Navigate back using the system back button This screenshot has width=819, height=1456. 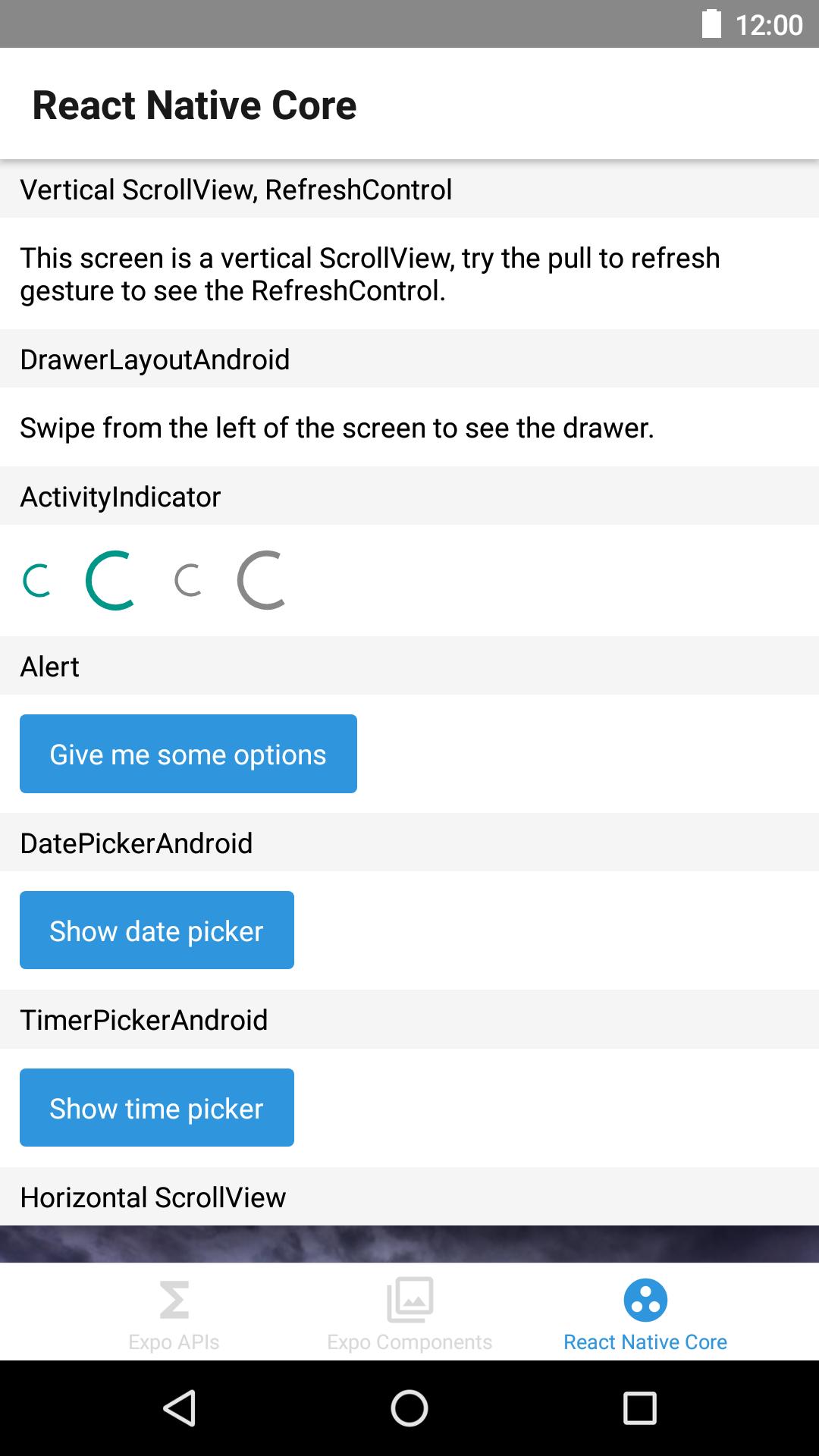[x=180, y=1409]
